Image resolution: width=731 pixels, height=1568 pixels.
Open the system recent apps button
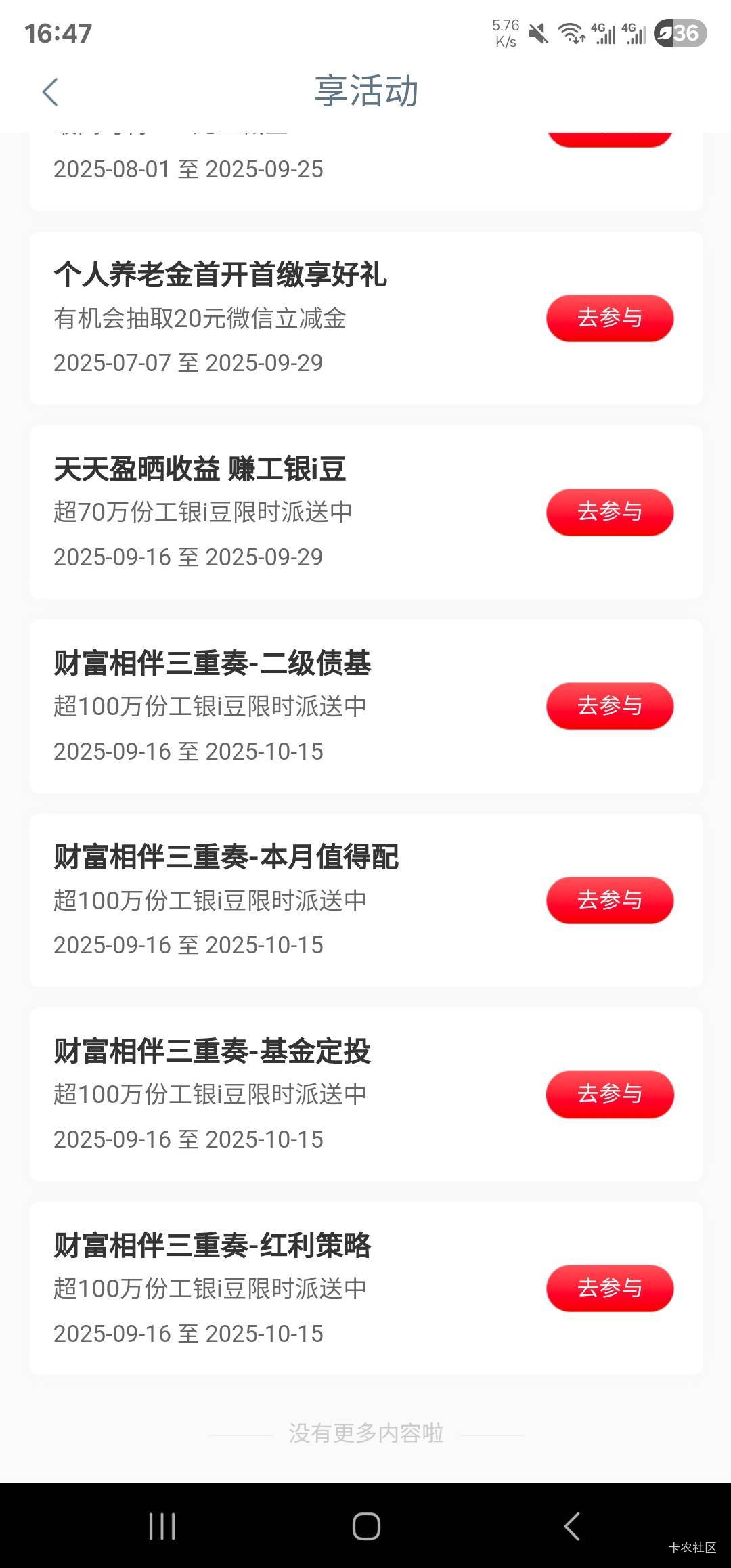pos(162,1526)
